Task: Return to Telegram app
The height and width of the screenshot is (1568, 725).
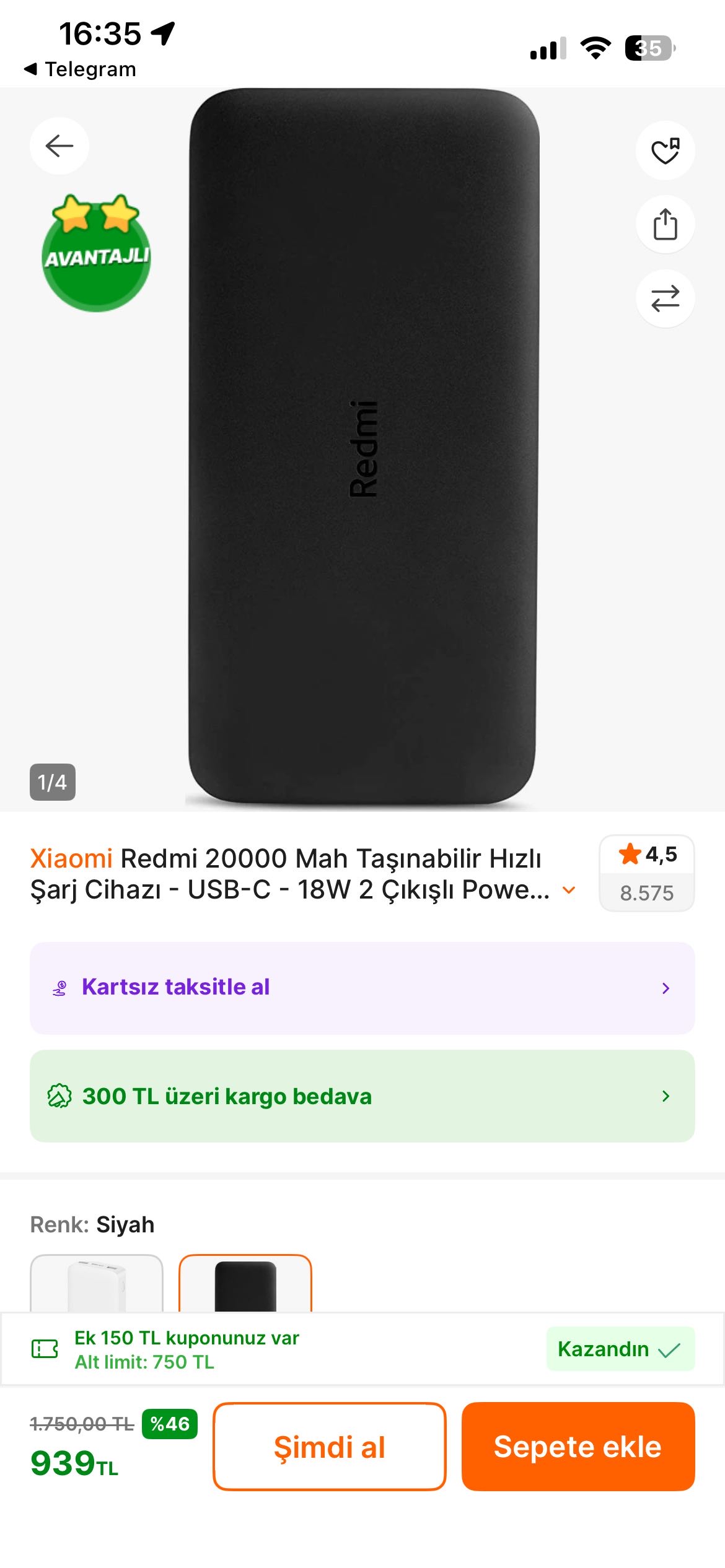Action: click(81, 69)
